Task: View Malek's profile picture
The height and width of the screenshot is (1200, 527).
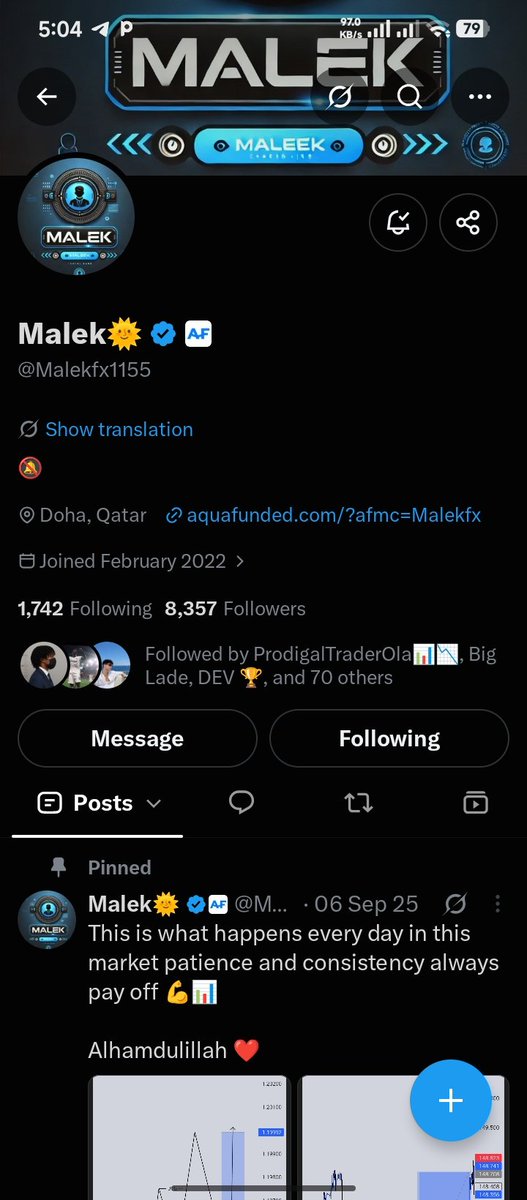Action: click(x=76, y=214)
